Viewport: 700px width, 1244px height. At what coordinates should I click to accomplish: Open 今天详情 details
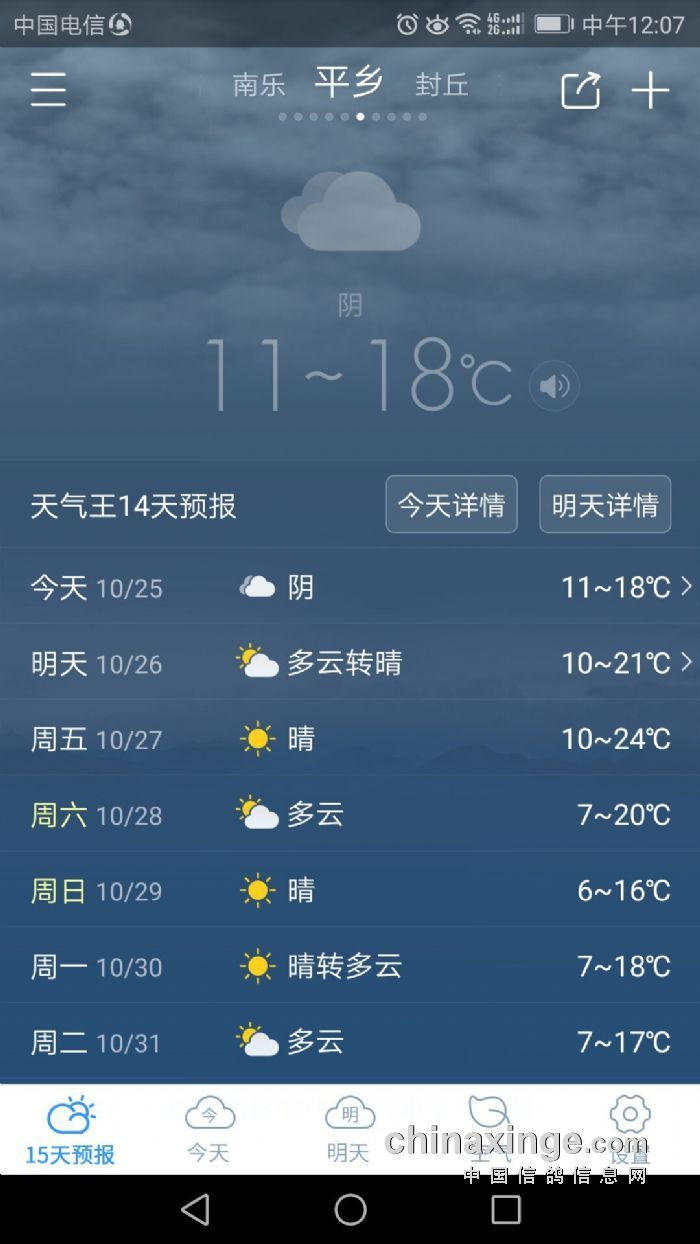(451, 505)
